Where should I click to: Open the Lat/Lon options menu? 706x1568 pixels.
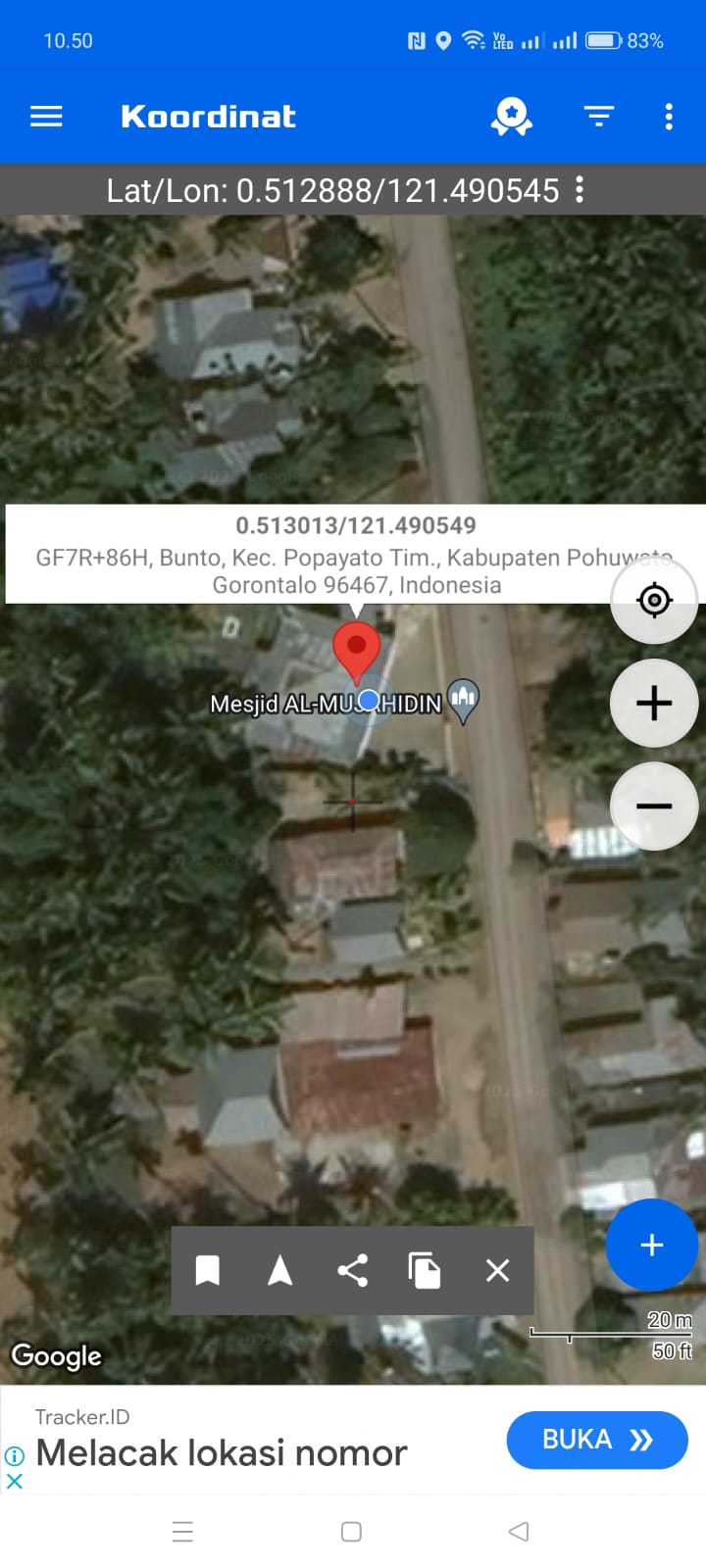point(580,189)
